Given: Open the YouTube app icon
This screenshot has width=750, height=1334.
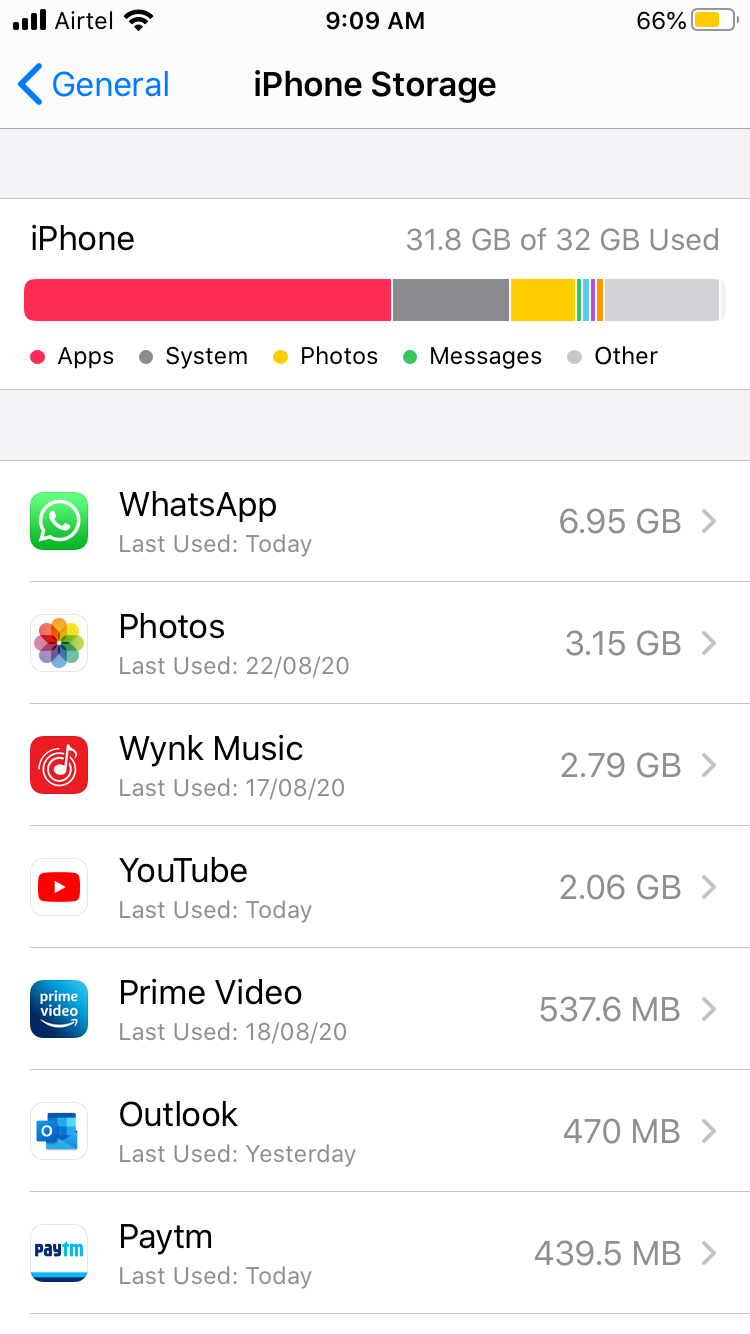Looking at the screenshot, I should click(x=58, y=887).
